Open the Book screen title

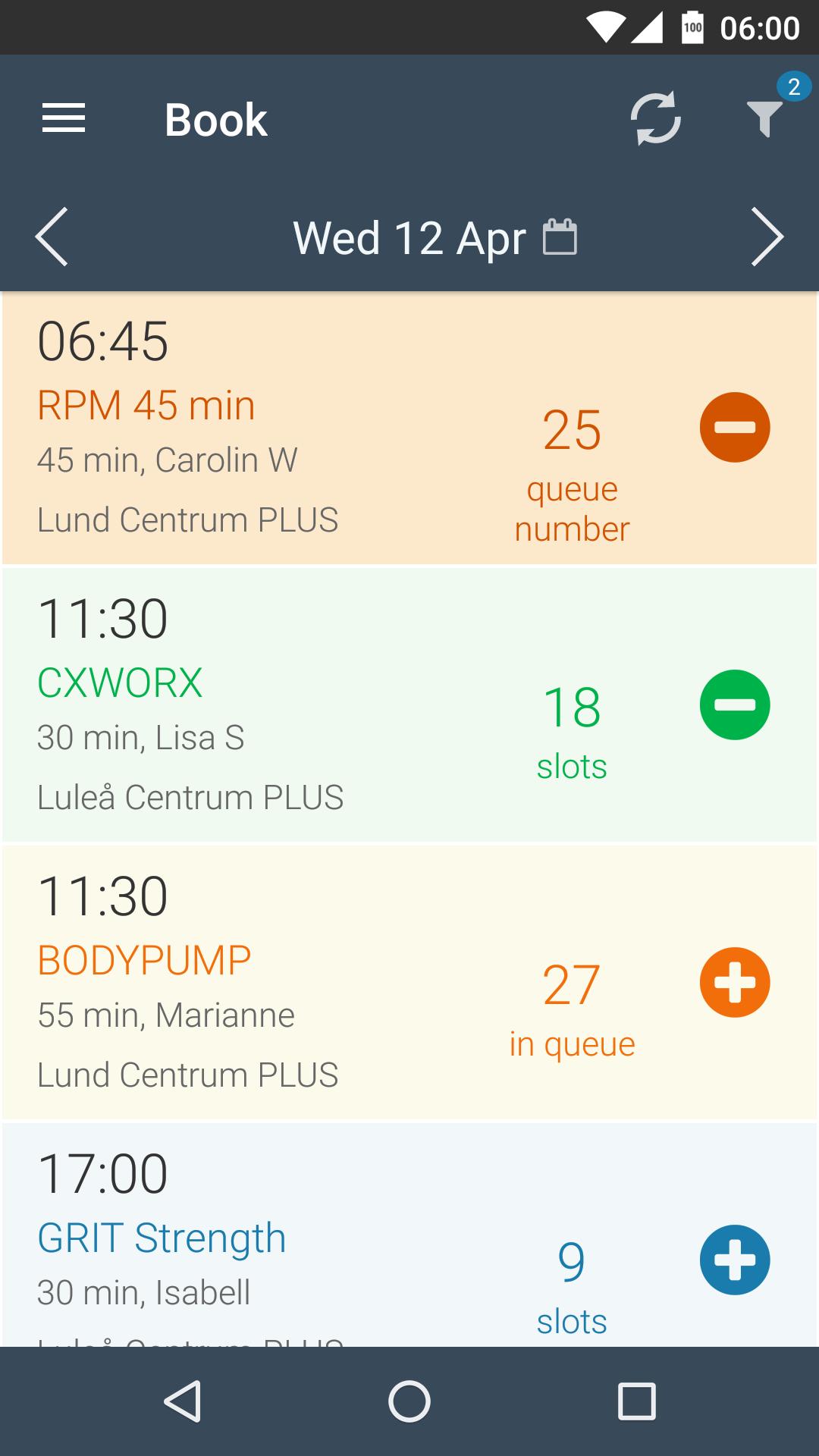point(215,119)
